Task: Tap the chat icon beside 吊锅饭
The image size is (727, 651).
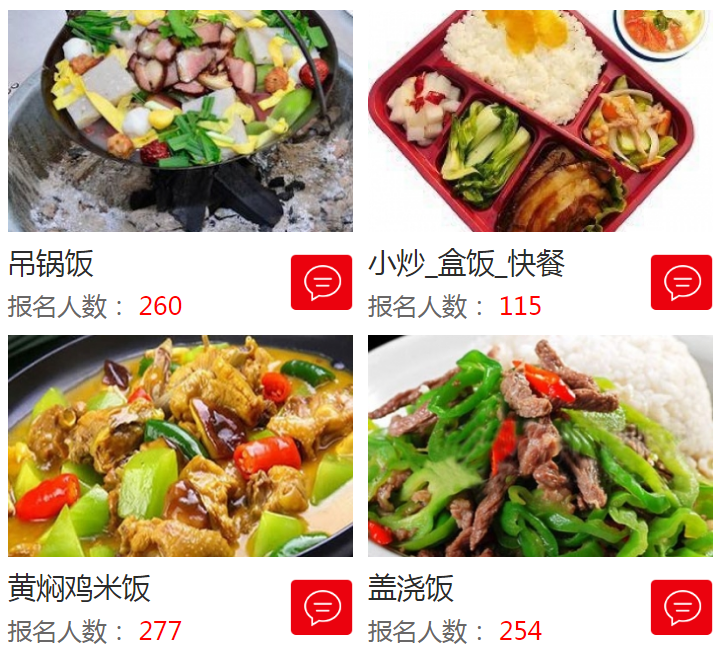Action: 321,283
